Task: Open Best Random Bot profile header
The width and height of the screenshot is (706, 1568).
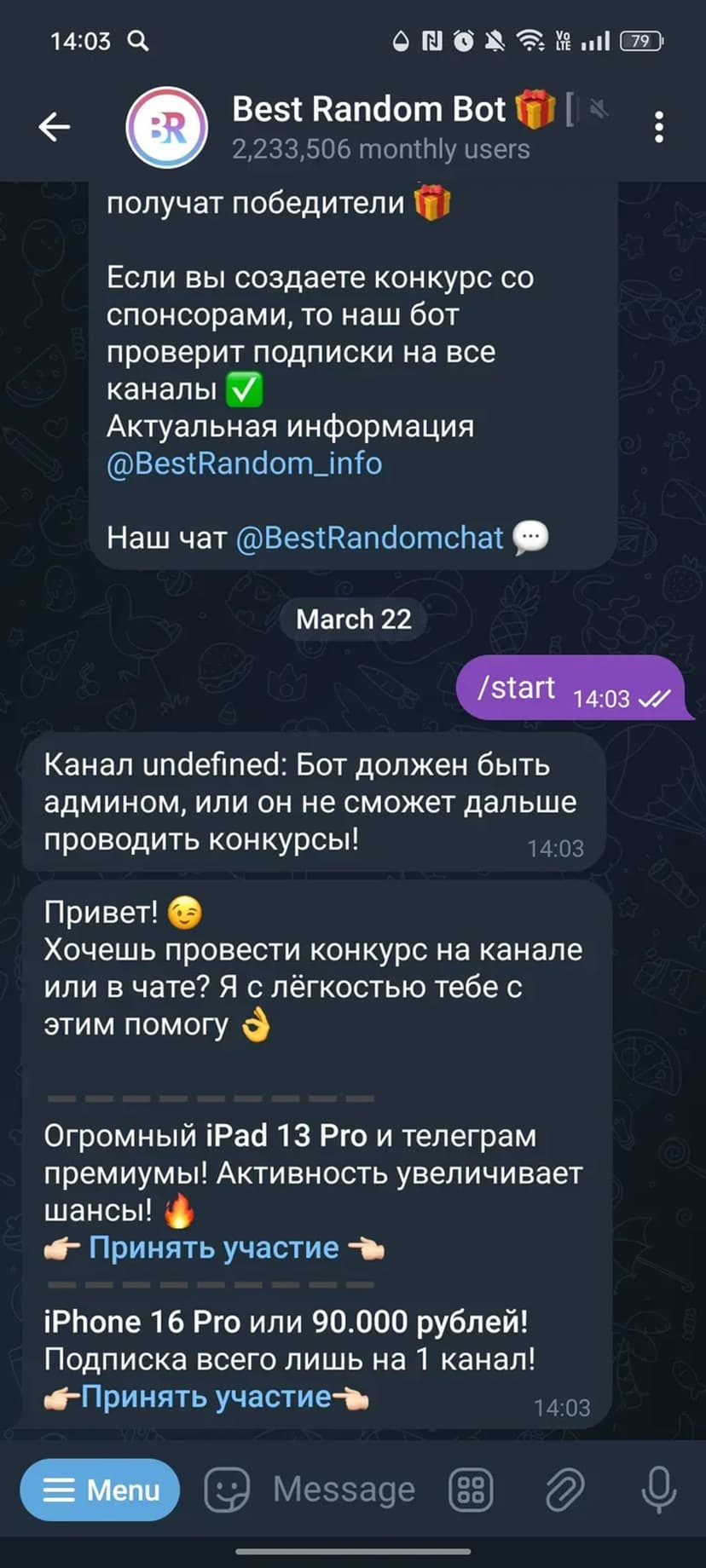Action: [379, 127]
